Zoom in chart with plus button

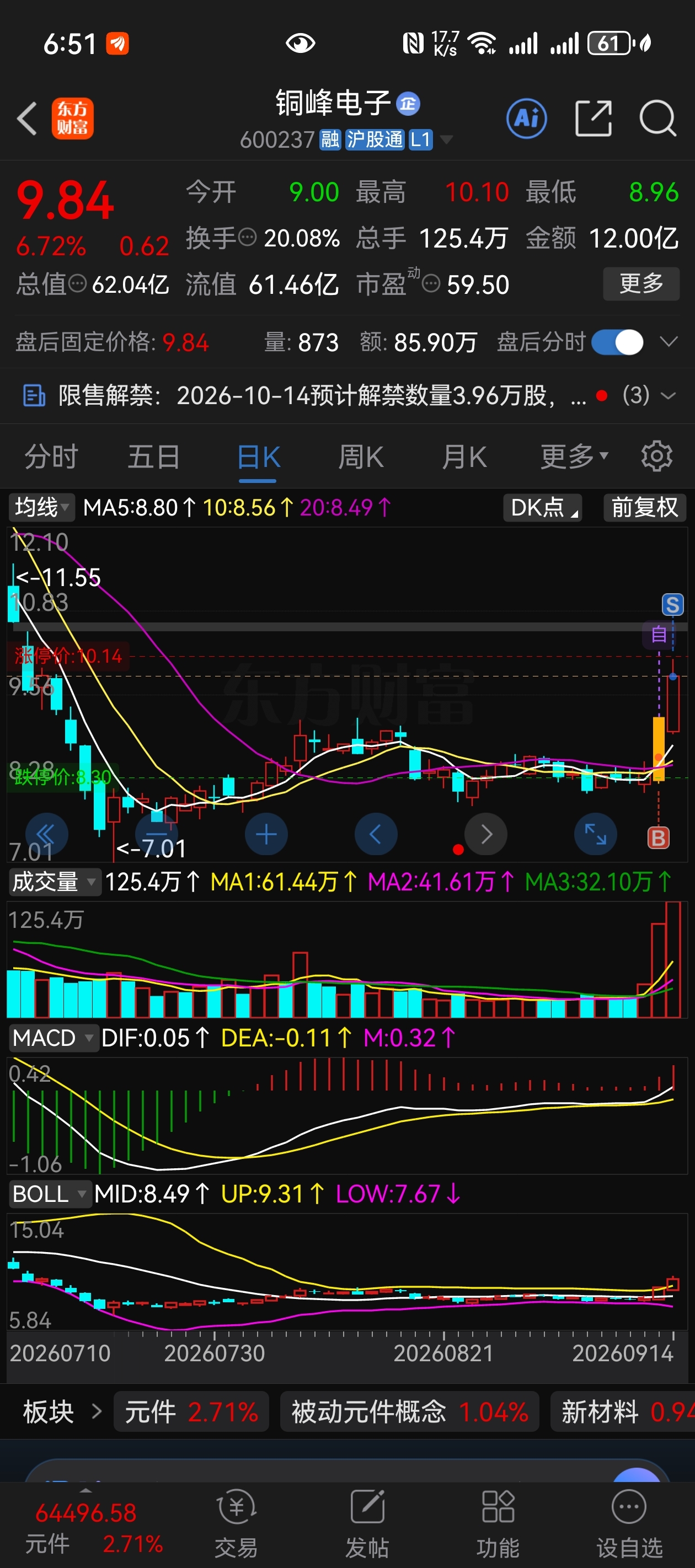coord(266,834)
